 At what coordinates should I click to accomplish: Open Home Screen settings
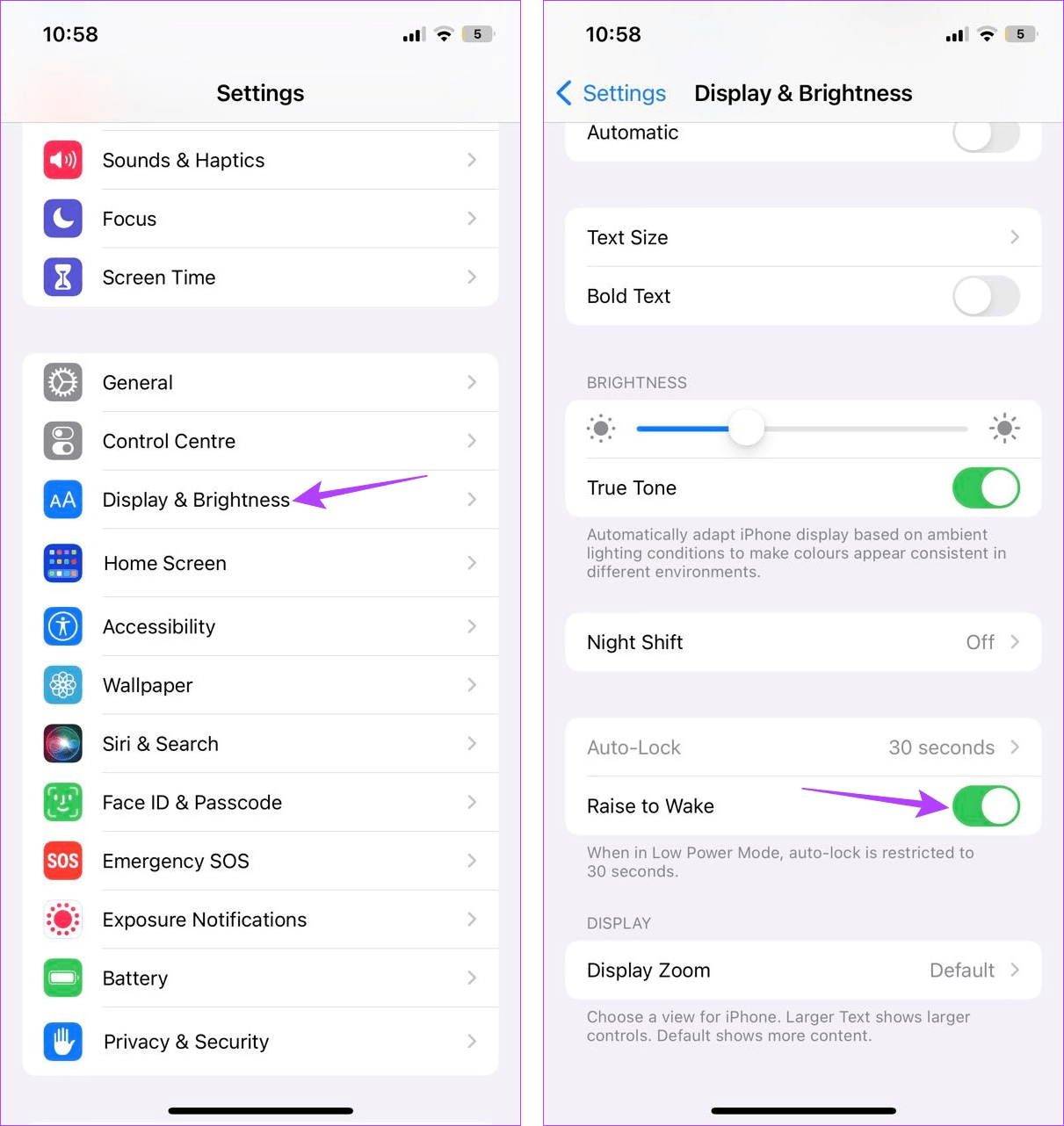[260, 563]
